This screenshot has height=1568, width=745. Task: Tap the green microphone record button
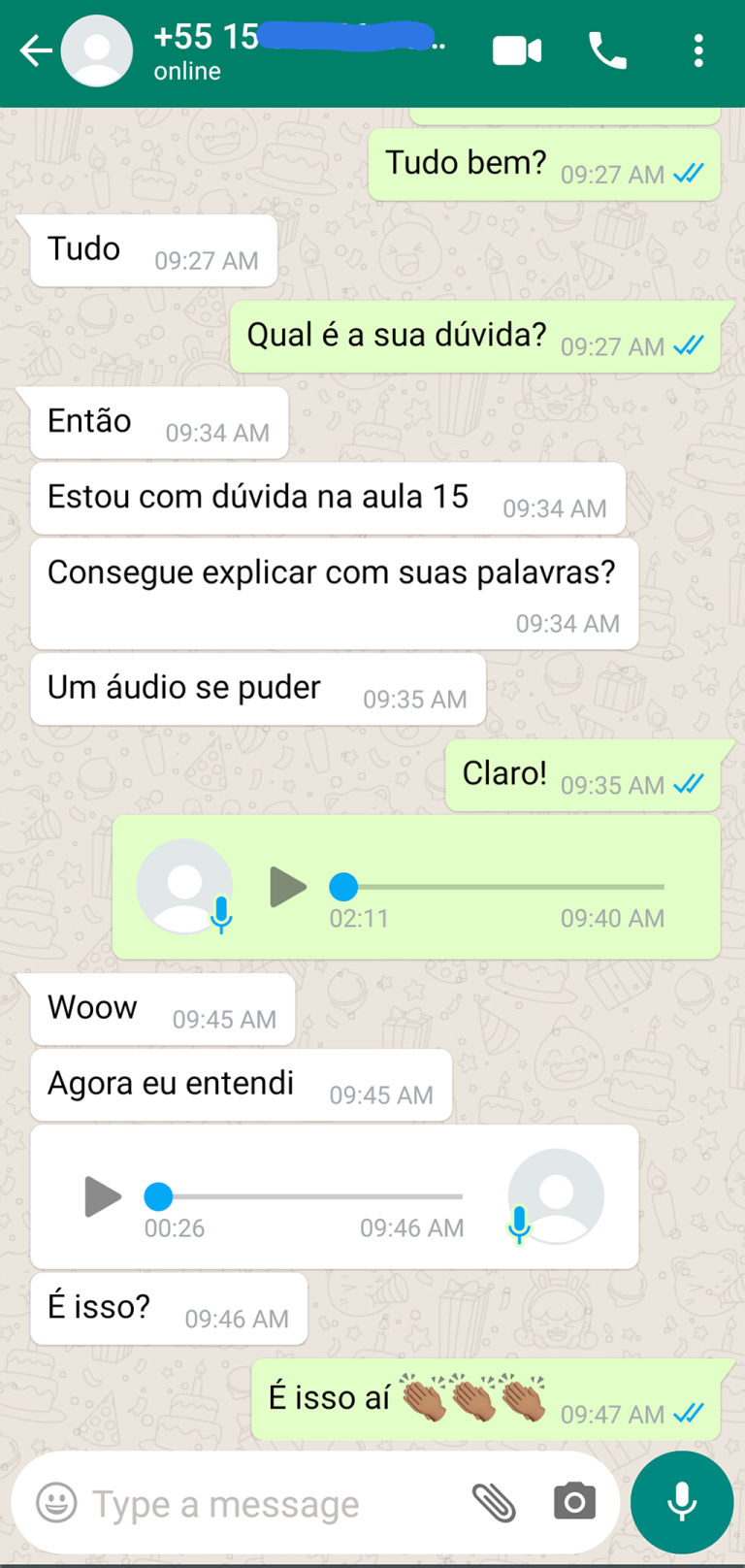tap(682, 1502)
